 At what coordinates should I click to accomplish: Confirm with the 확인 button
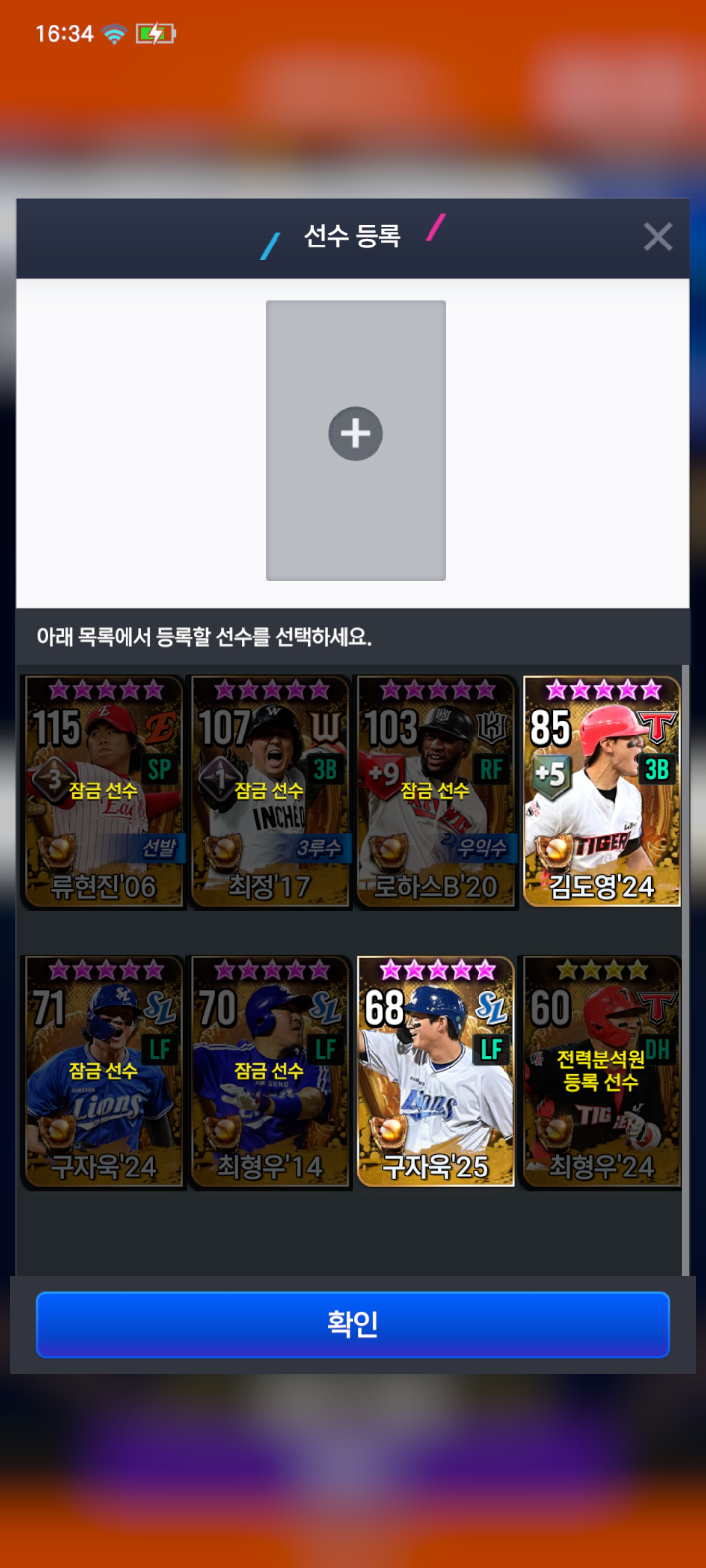pyautogui.click(x=353, y=1324)
